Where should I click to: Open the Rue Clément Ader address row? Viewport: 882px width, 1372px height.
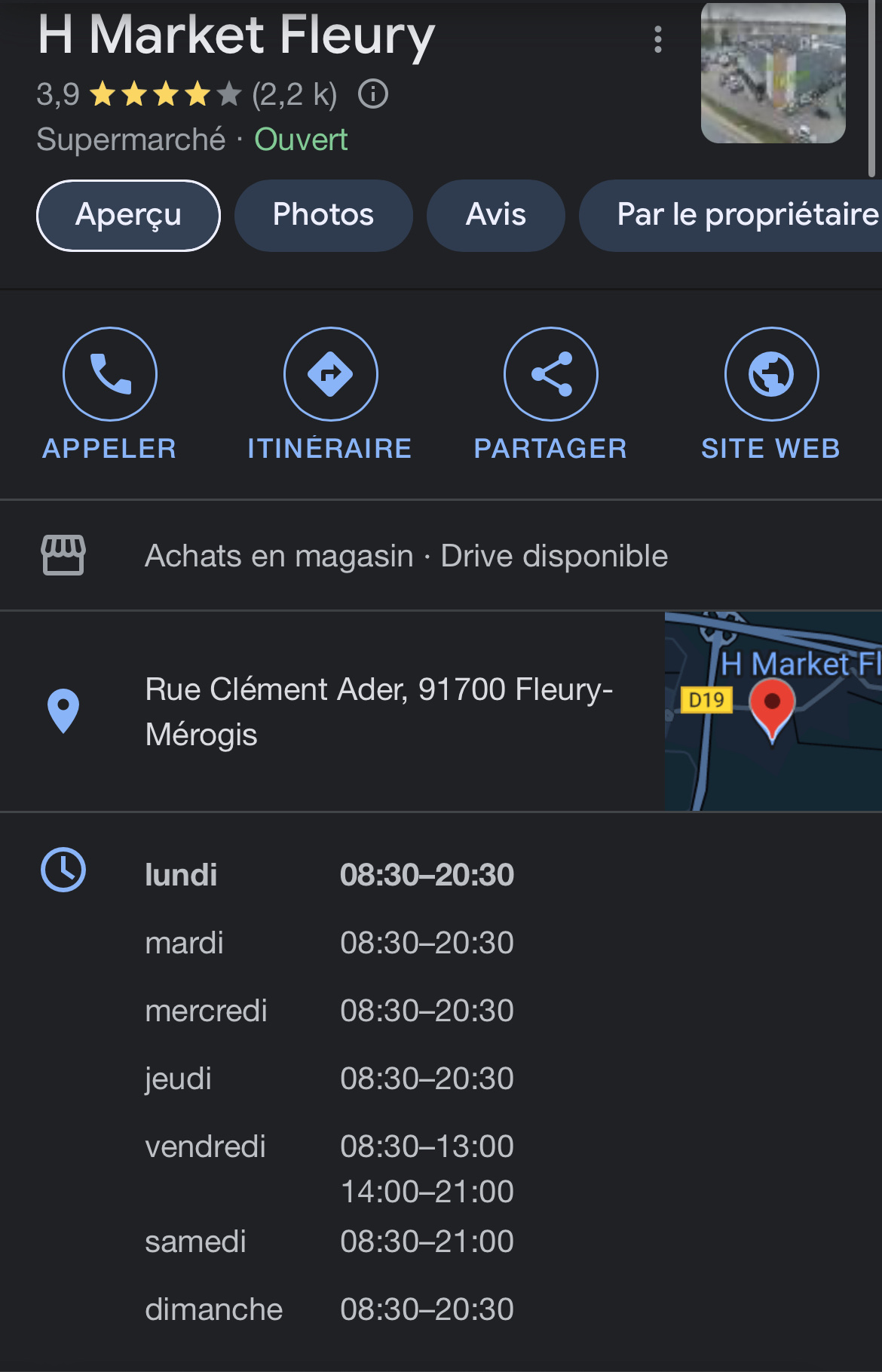point(377,711)
